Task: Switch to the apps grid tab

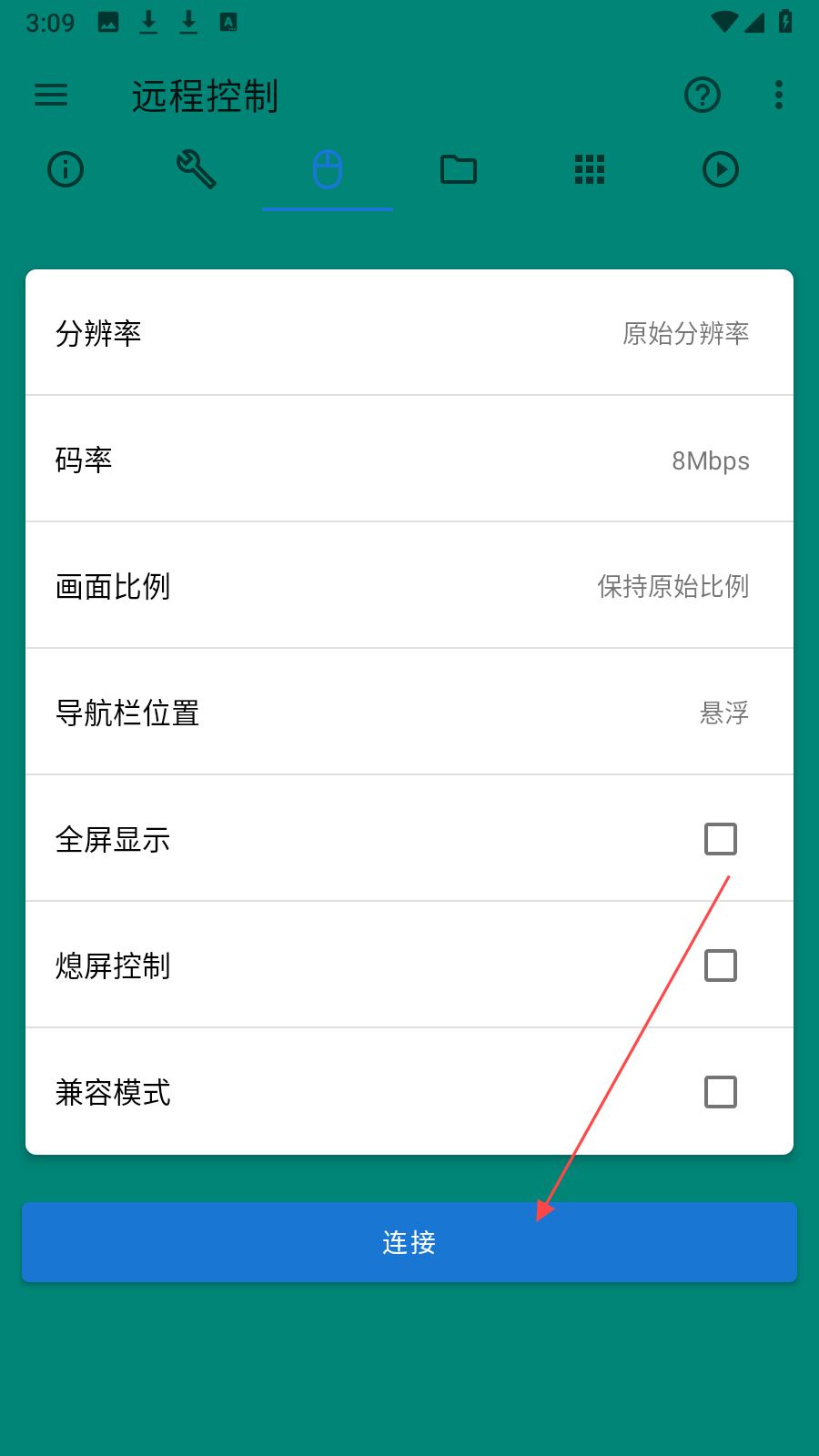Action: [590, 169]
